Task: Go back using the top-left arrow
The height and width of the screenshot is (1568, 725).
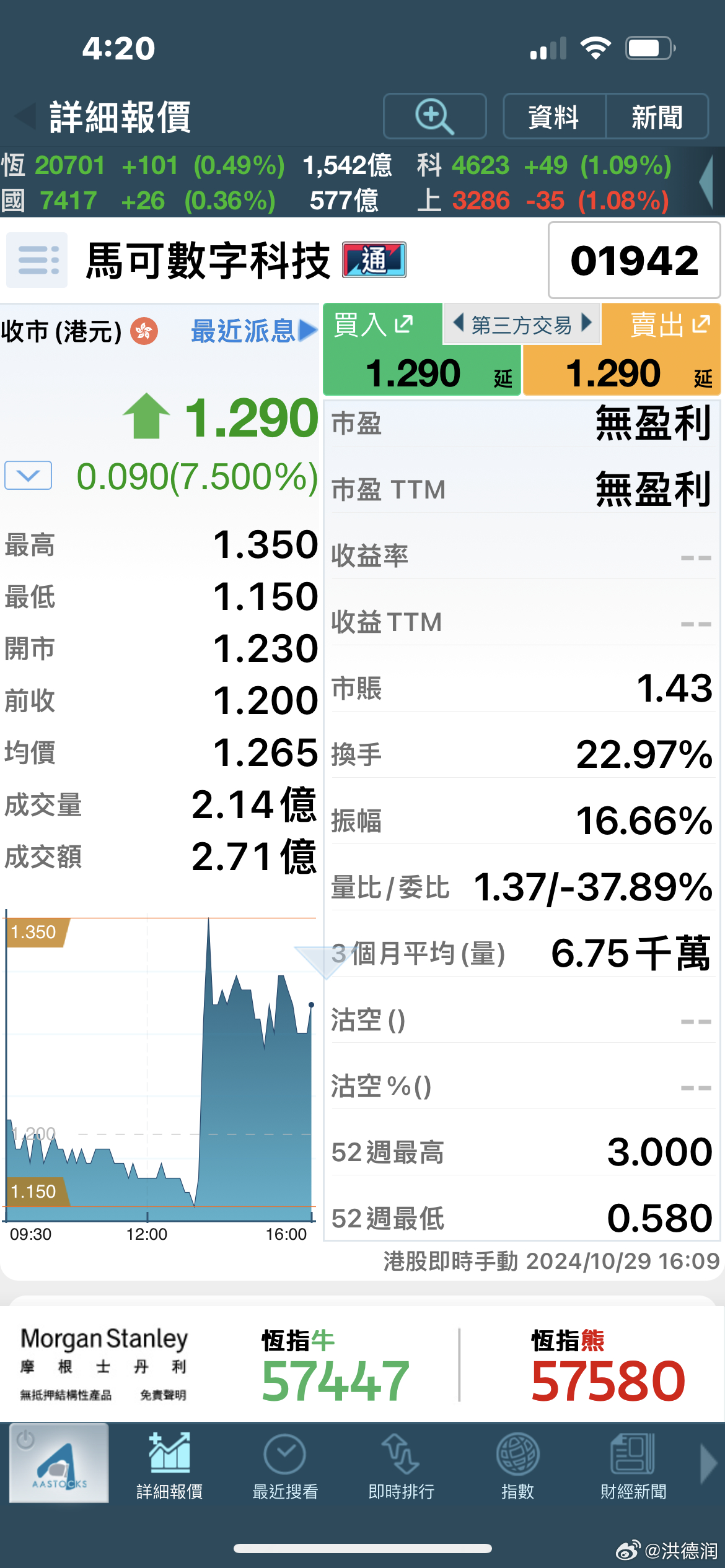Action: pos(25,116)
